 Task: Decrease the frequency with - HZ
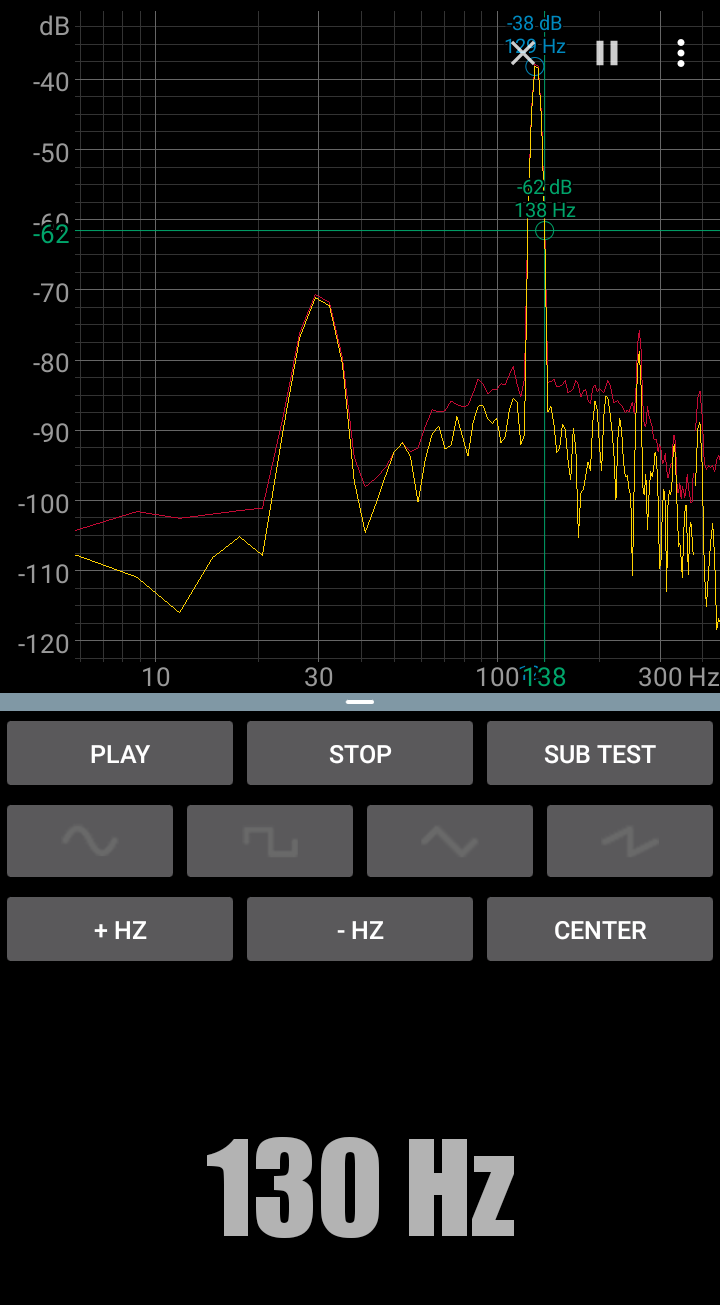[360, 930]
